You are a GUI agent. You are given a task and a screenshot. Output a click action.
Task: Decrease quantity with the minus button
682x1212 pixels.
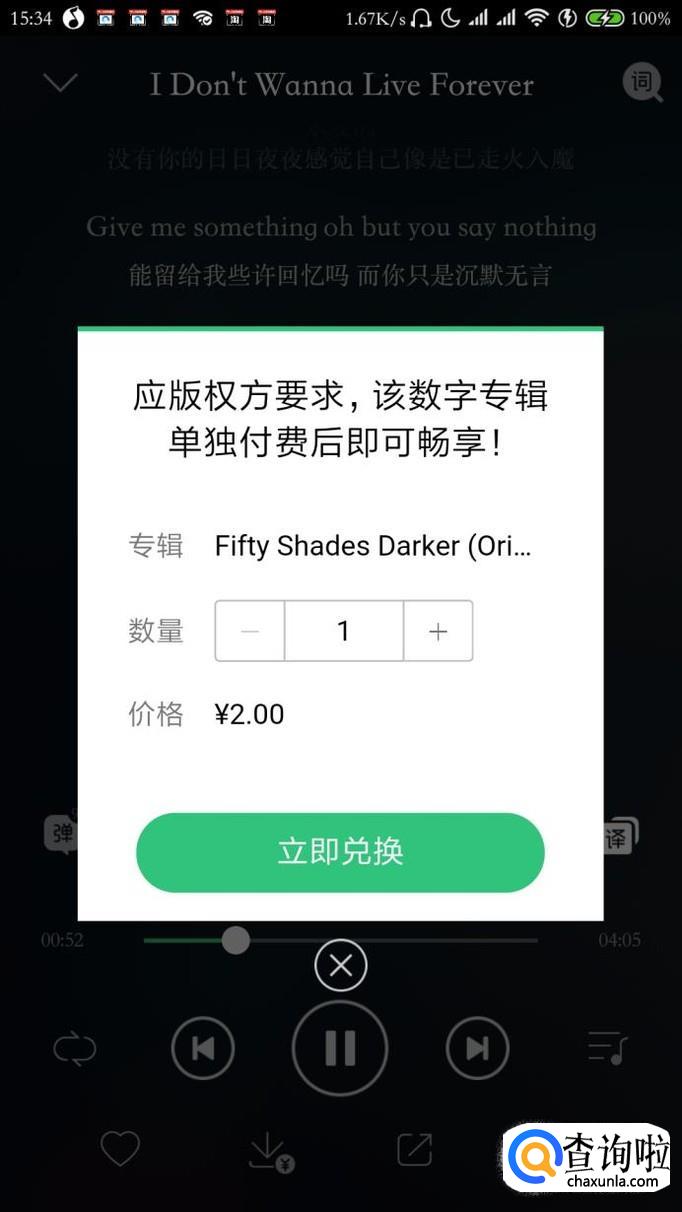[250, 631]
